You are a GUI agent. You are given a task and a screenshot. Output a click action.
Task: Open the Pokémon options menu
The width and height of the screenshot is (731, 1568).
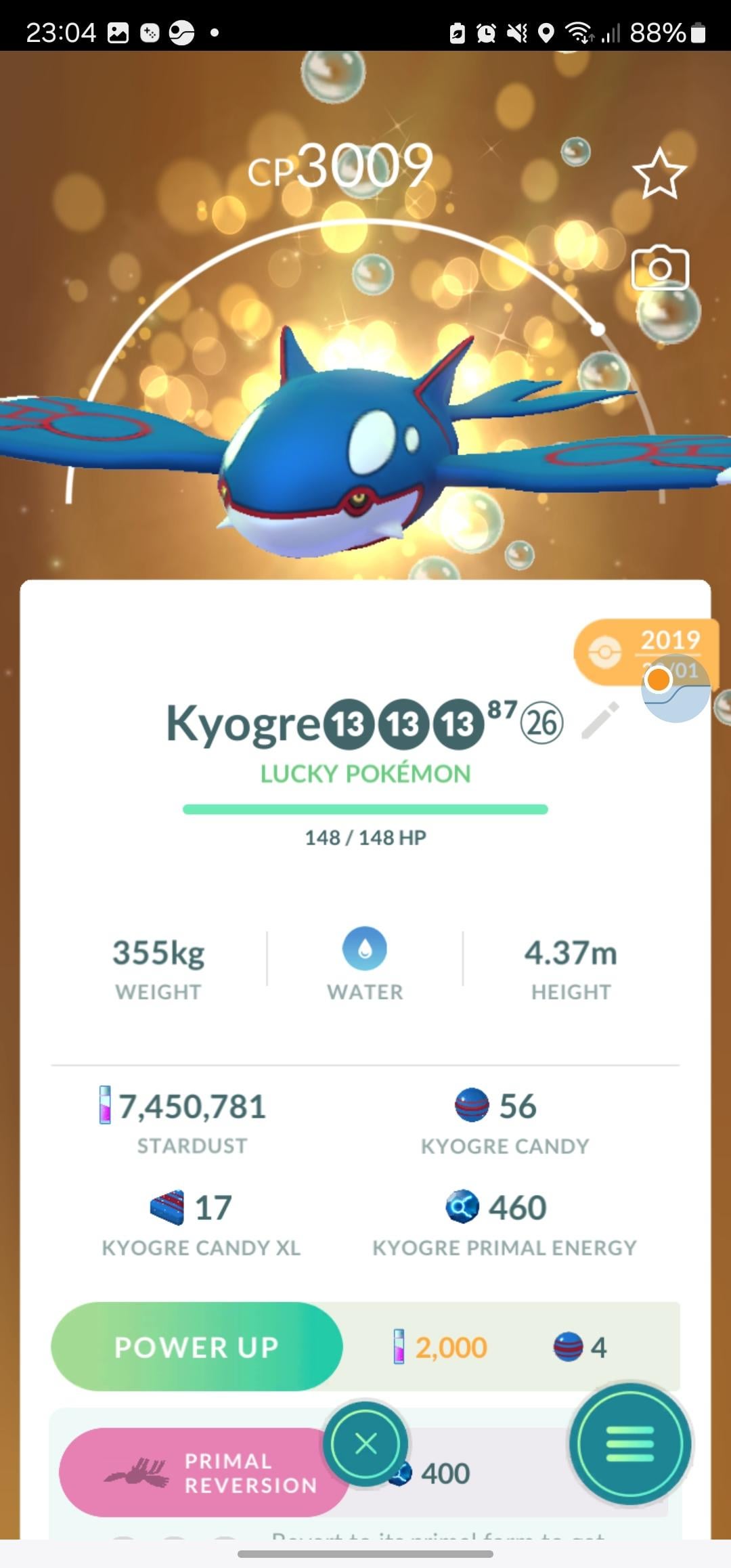(630, 1444)
